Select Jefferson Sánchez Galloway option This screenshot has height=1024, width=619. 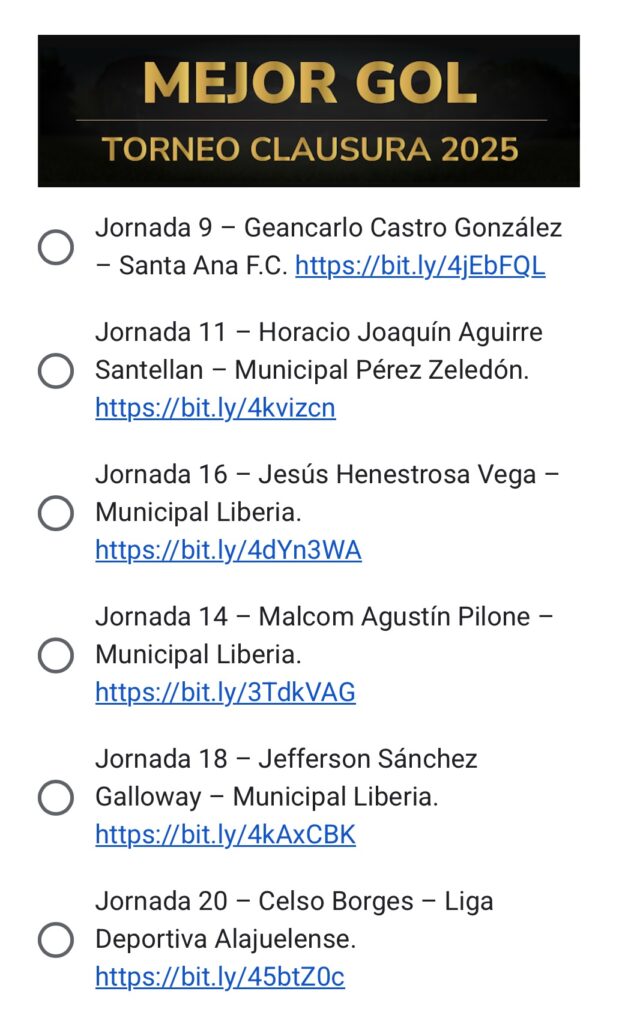coord(55,797)
